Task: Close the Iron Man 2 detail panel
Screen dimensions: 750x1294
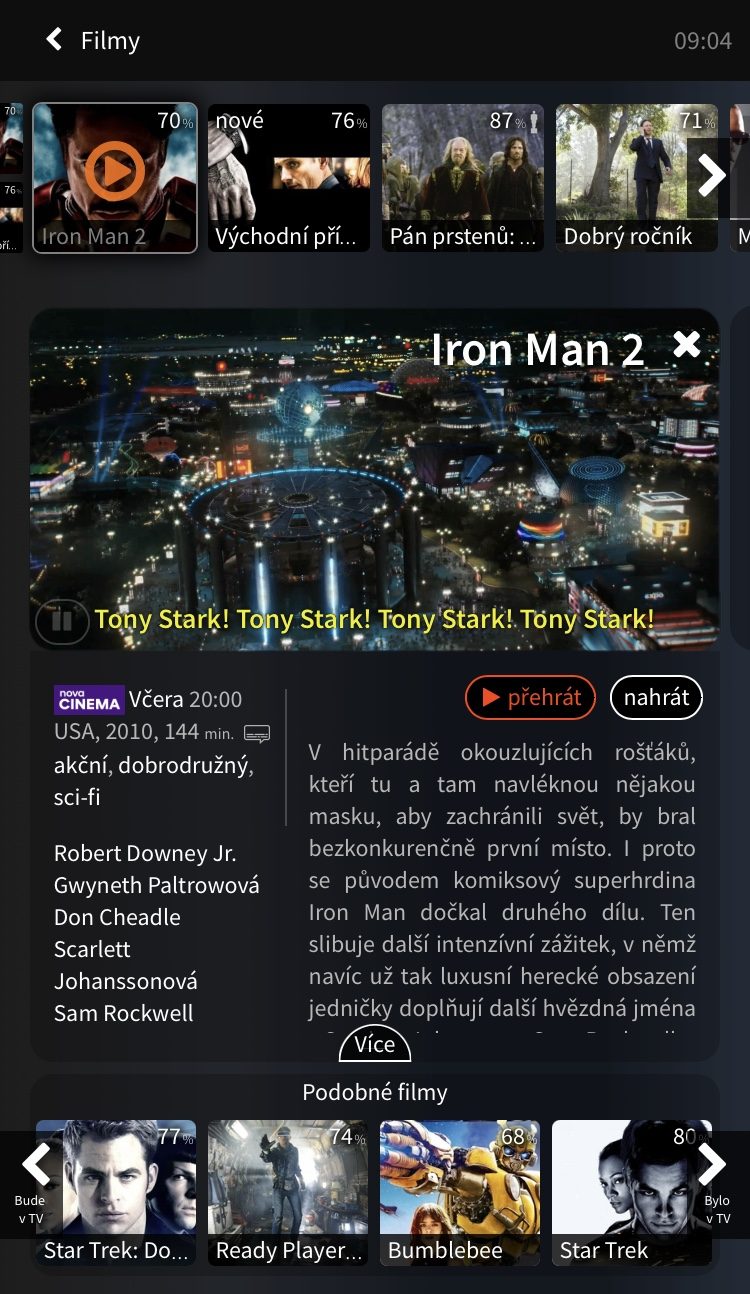Action: click(x=687, y=344)
